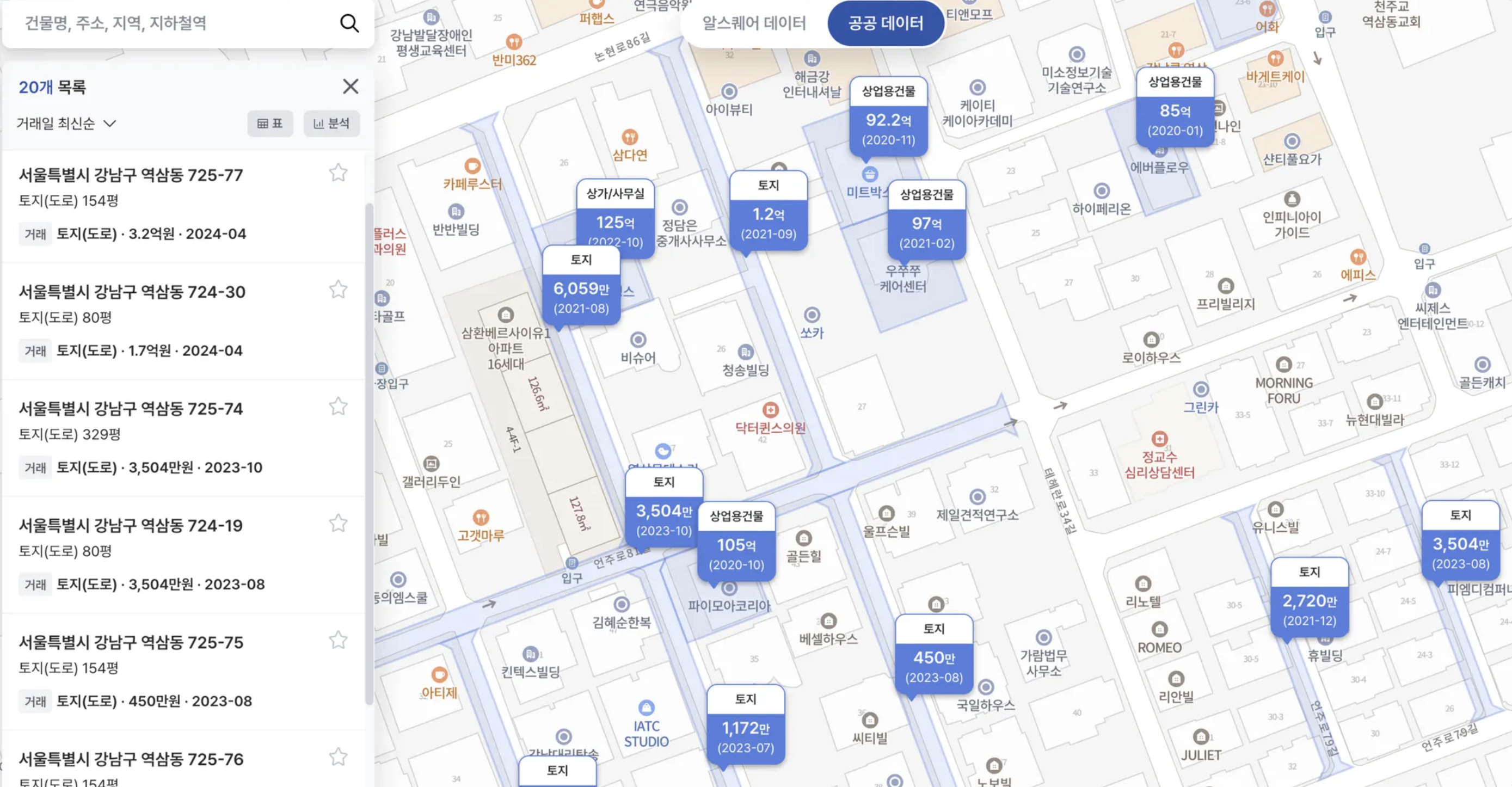Tap the 2,720만 토지 marker
This screenshot has height=787, width=1512.
pos(1309,601)
